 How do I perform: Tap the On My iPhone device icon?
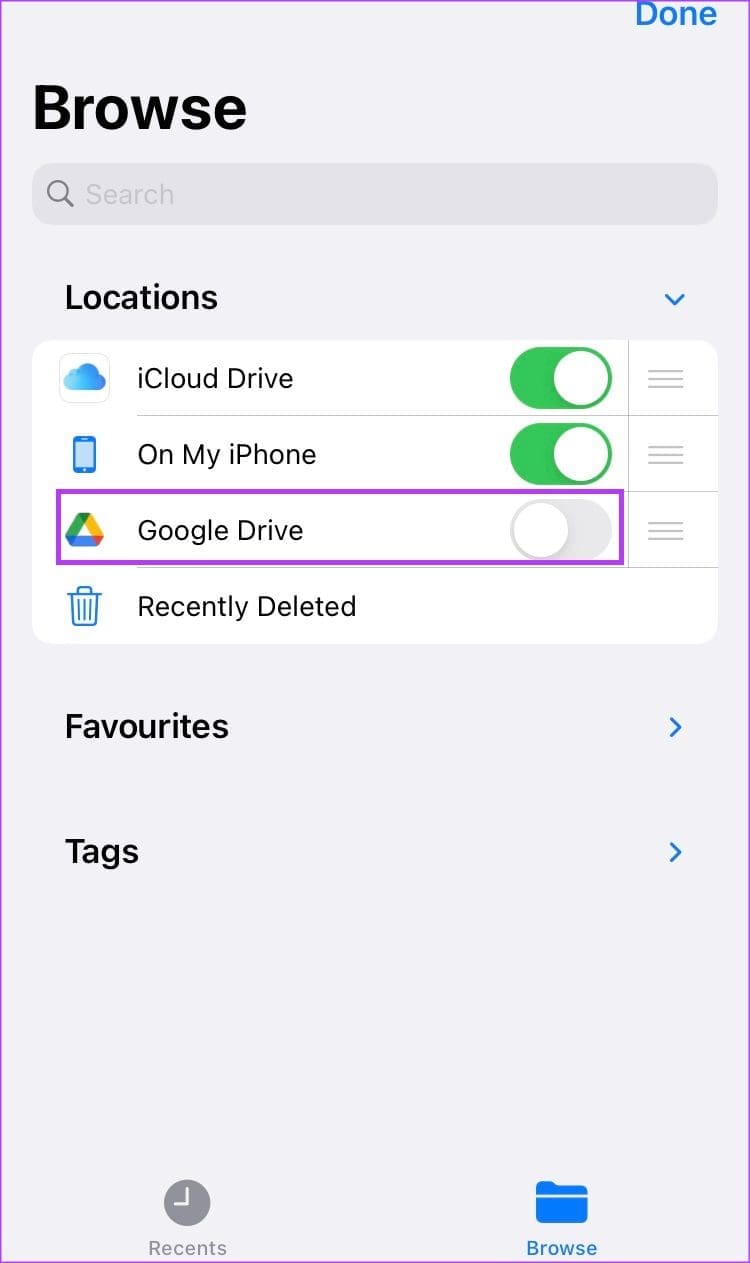pyautogui.click(x=84, y=454)
